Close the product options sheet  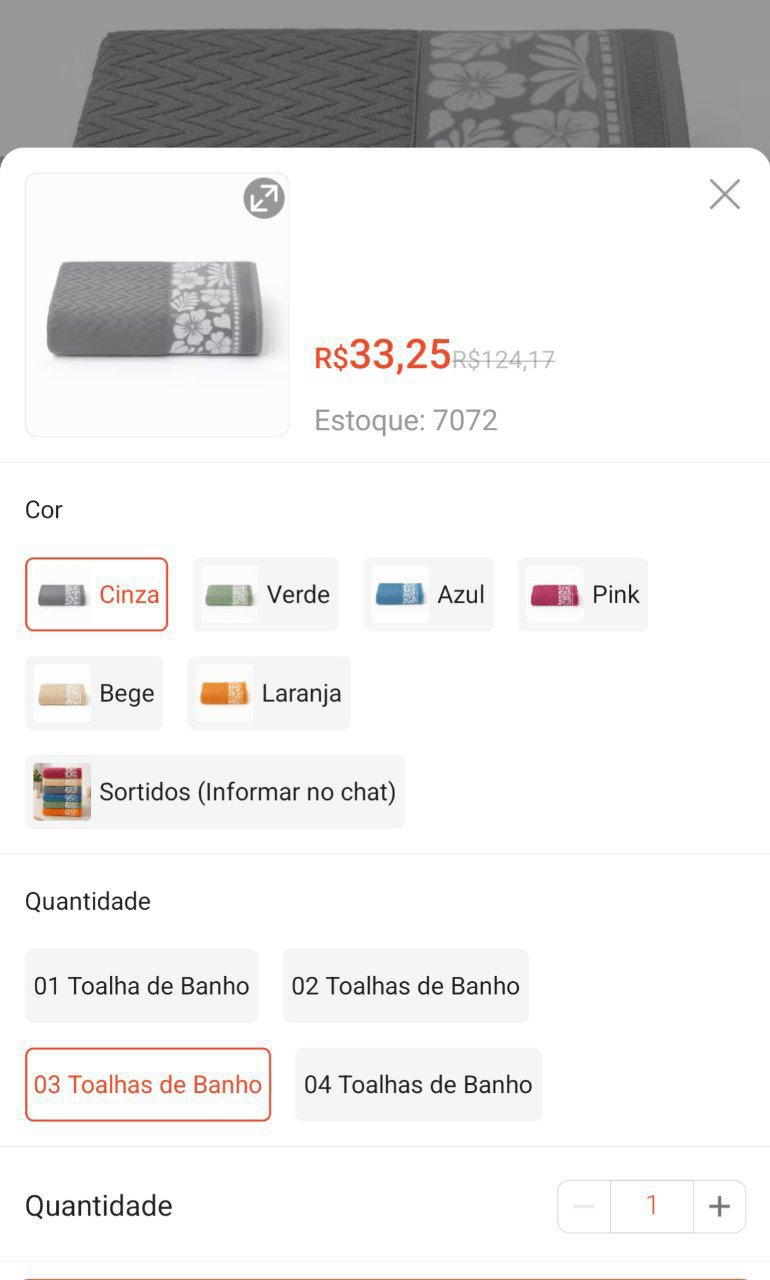tap(724, 194)
